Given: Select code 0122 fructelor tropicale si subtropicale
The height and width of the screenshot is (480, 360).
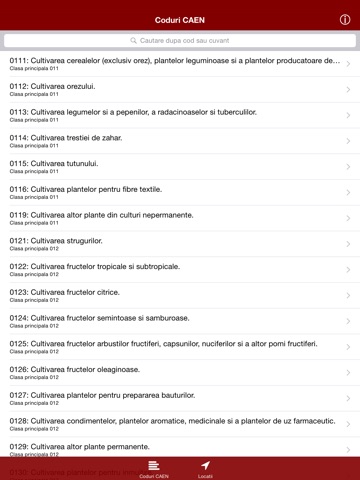Looking at the screenshot, I should pos(180,270).
